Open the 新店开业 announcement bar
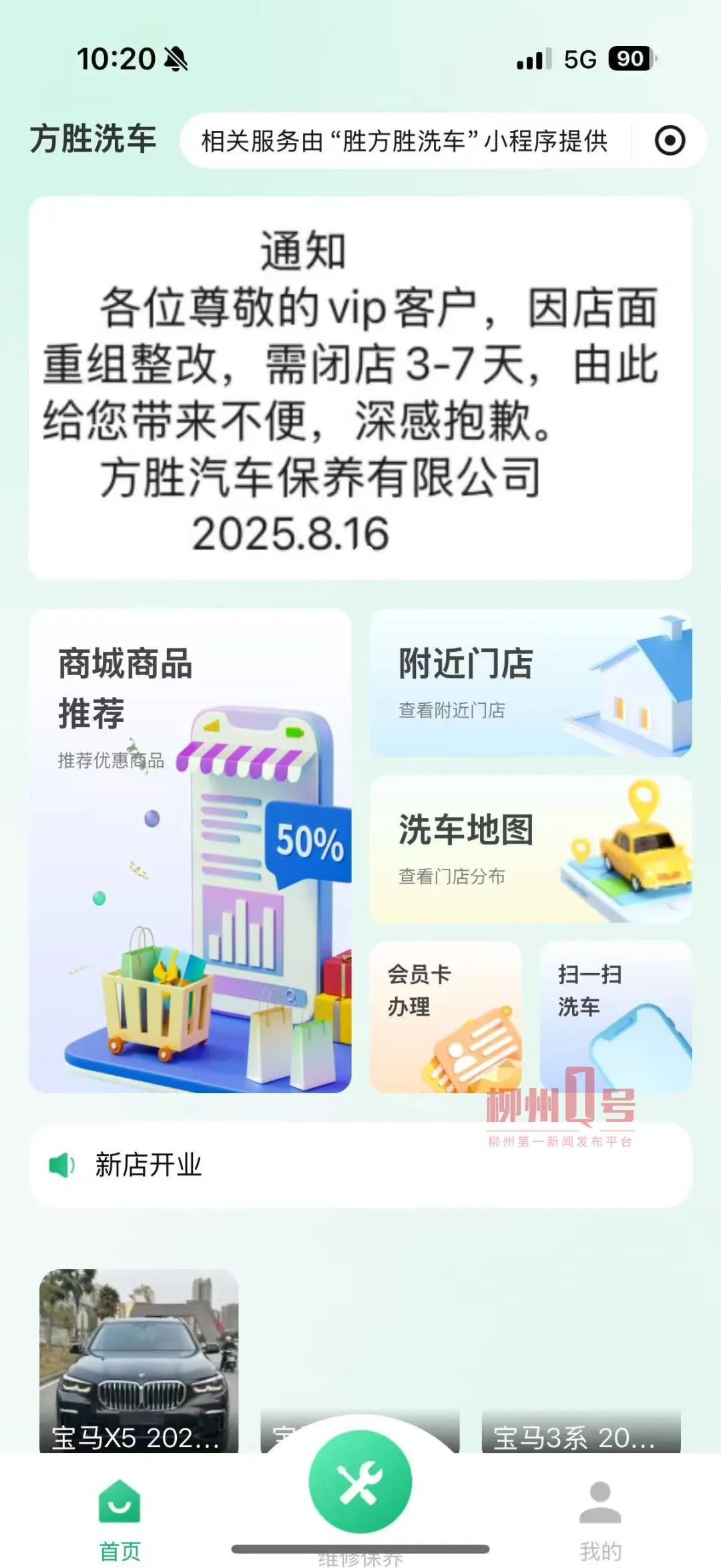 point(360,1165)
